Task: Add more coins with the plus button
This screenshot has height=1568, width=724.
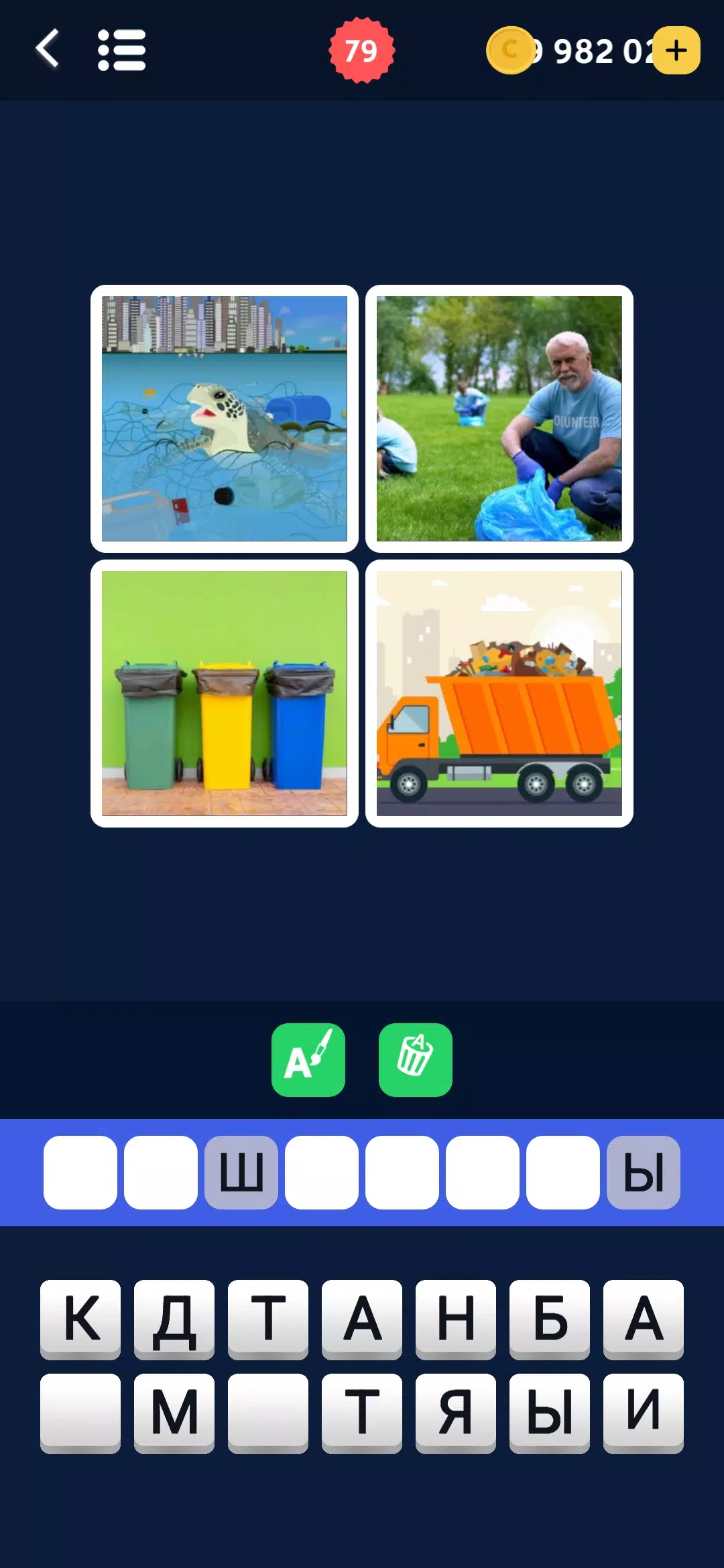Action: 676,50
